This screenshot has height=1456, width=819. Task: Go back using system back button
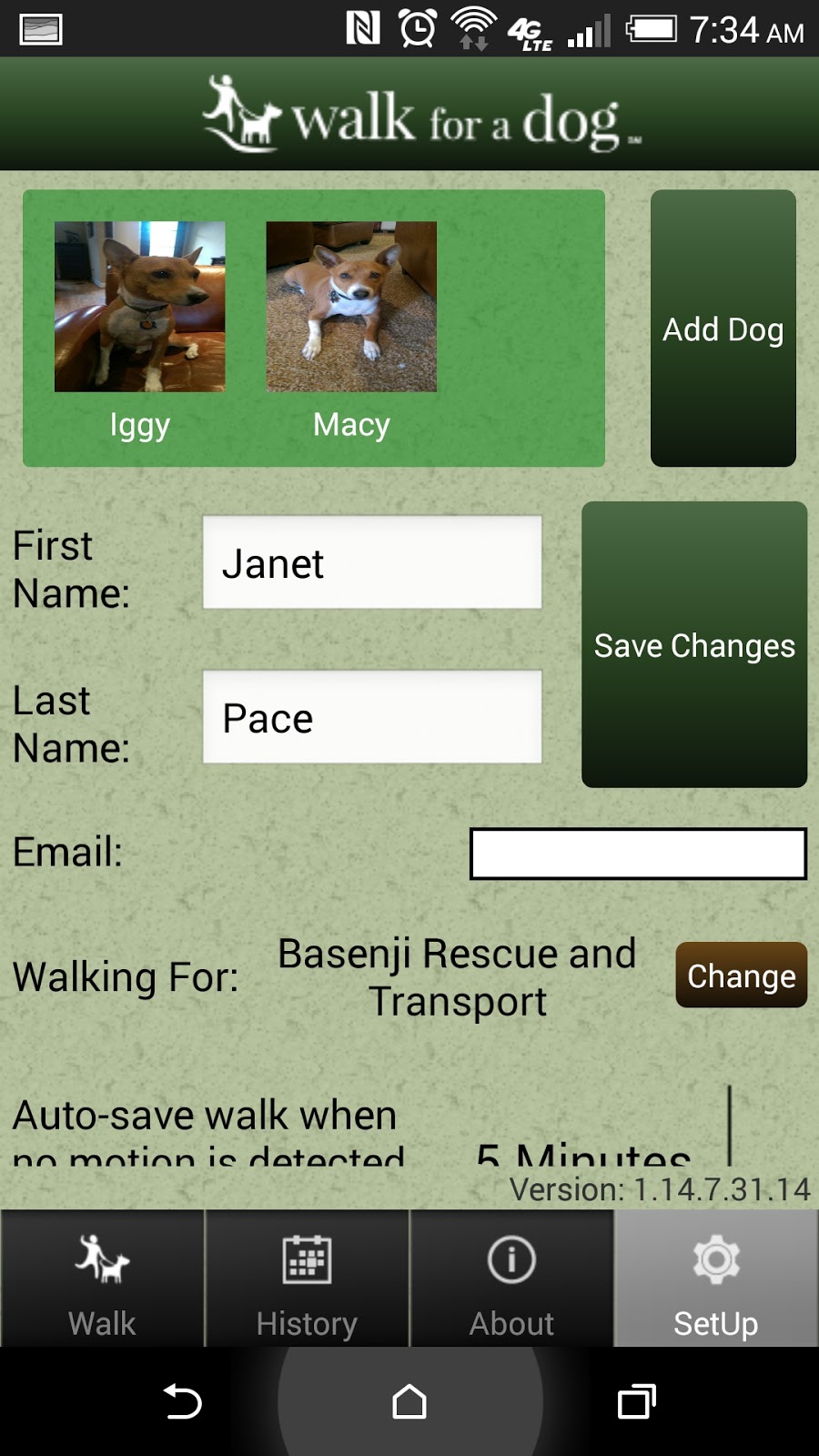click(x=182, y=1401)
